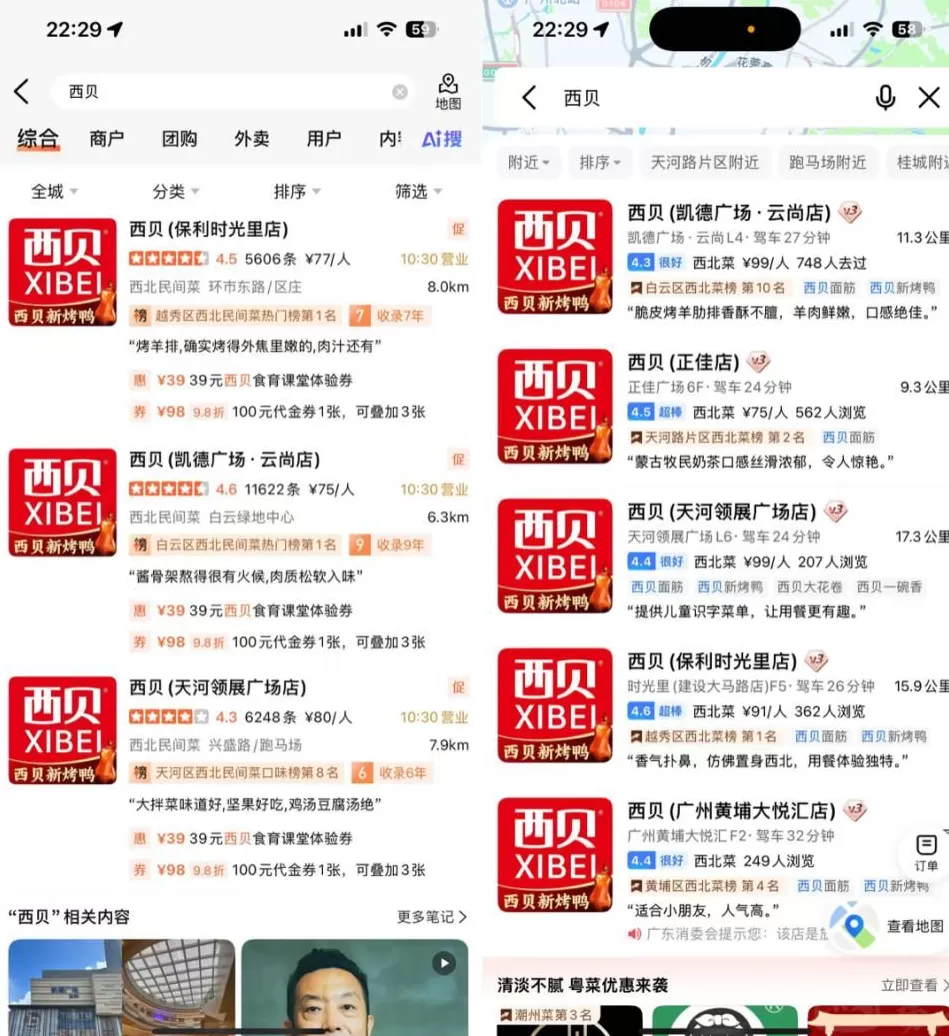
Task: Tap the 查看地图 map pin button
Action: click(x=855, y=928)
